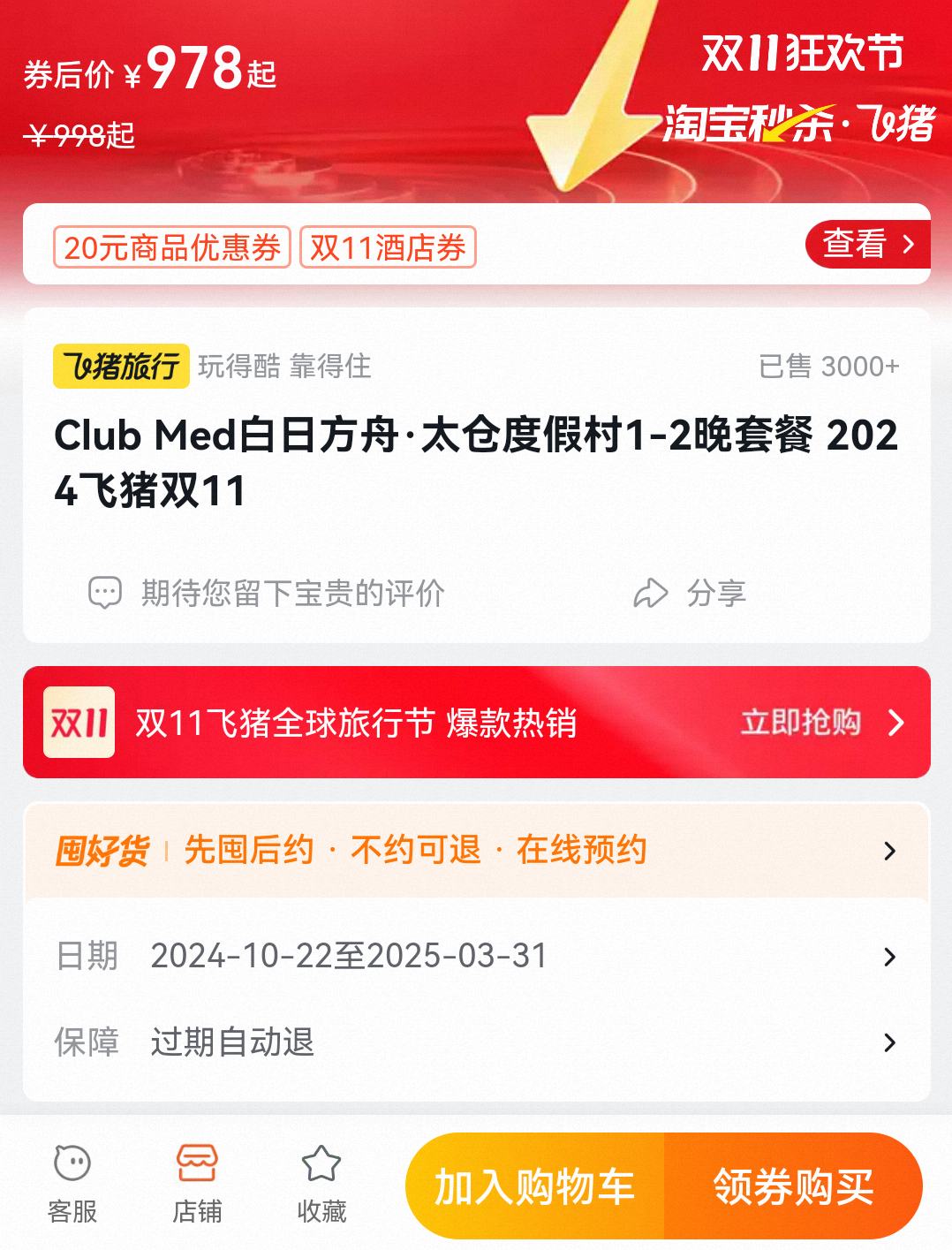
Task: Open the 飞猪旅行 brand tag
Action: click(121, 366)
